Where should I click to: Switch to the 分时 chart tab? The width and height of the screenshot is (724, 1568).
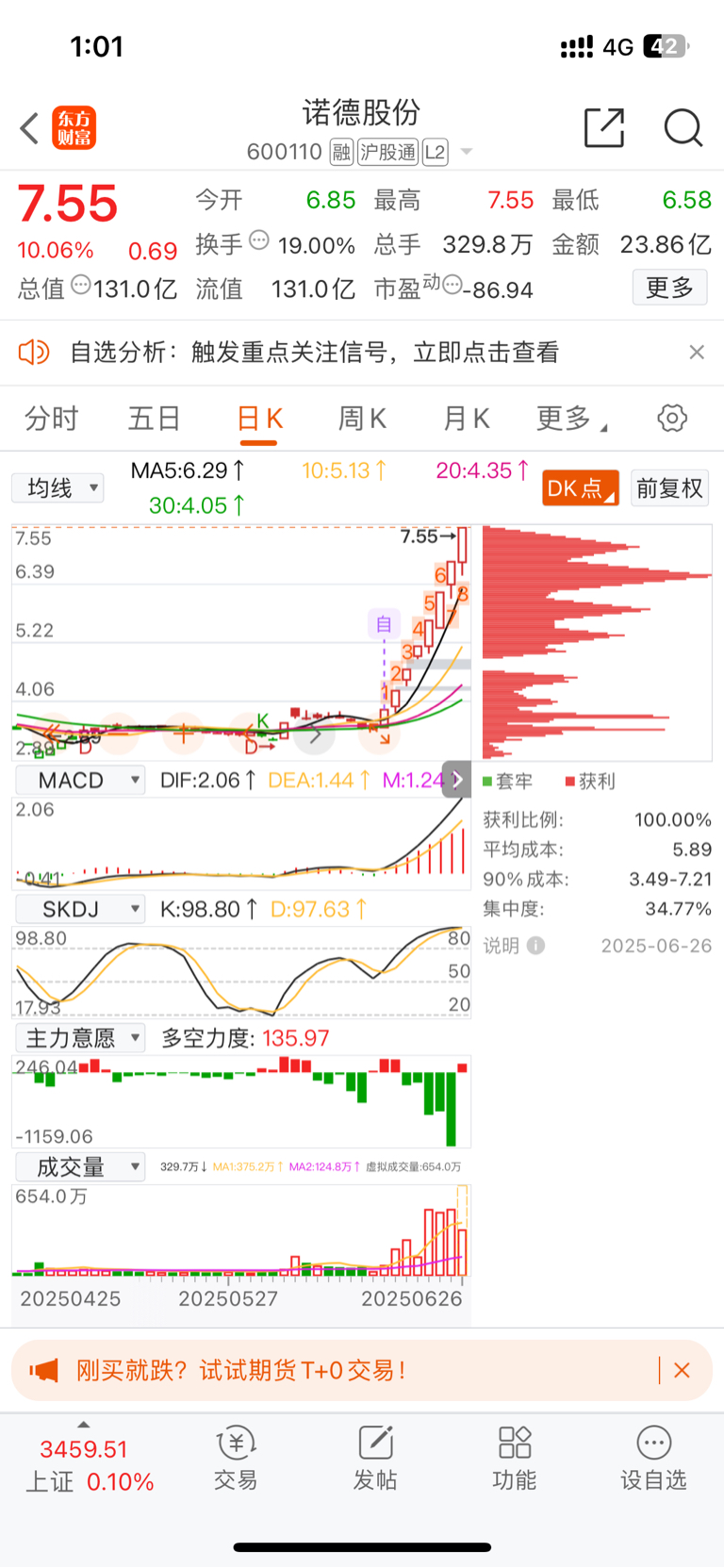coord(51,418)
